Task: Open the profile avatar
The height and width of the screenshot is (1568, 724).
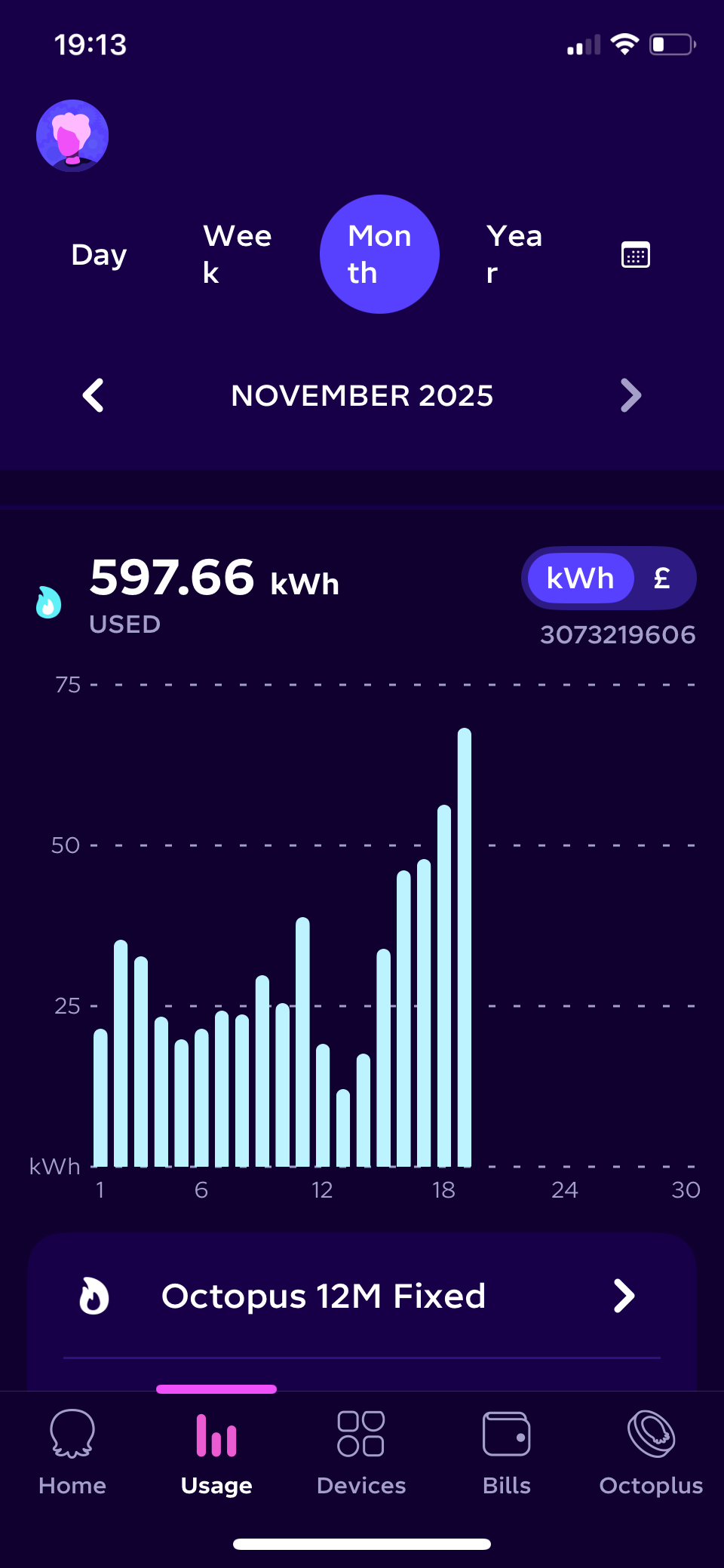Action: click(72, 136)
